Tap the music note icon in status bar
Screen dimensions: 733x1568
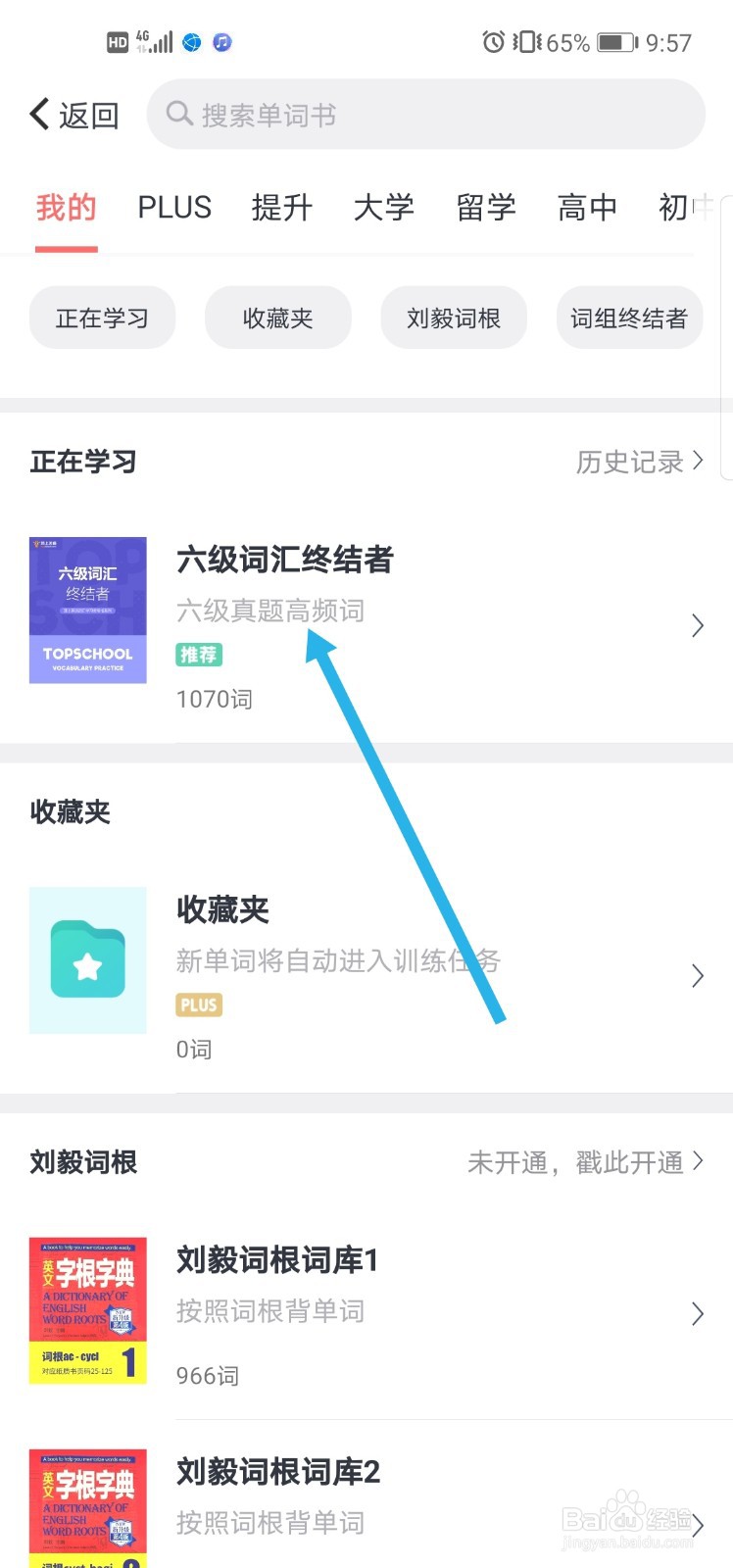tap(221, 42)
